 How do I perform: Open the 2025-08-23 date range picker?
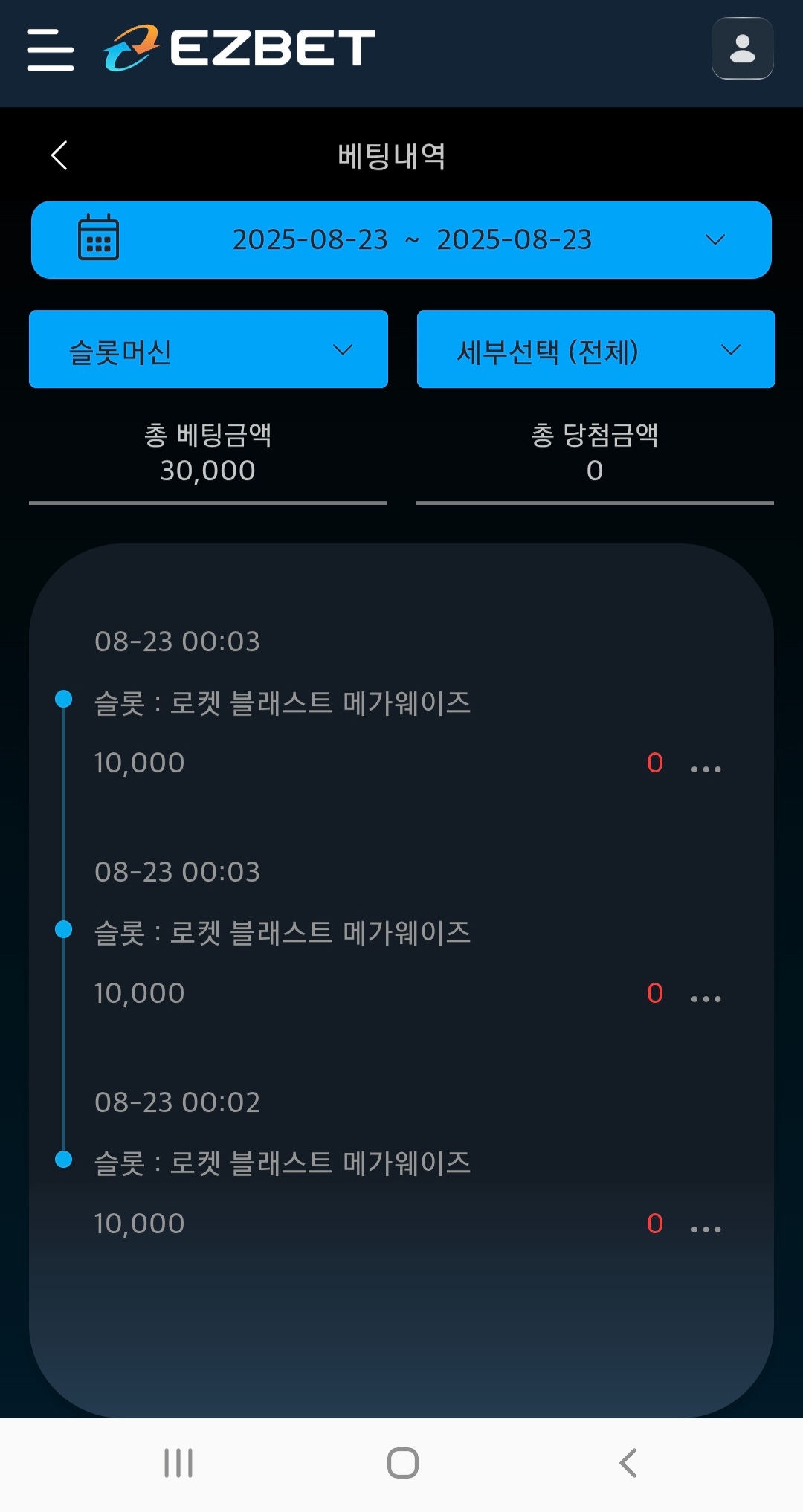click(401, 239)
